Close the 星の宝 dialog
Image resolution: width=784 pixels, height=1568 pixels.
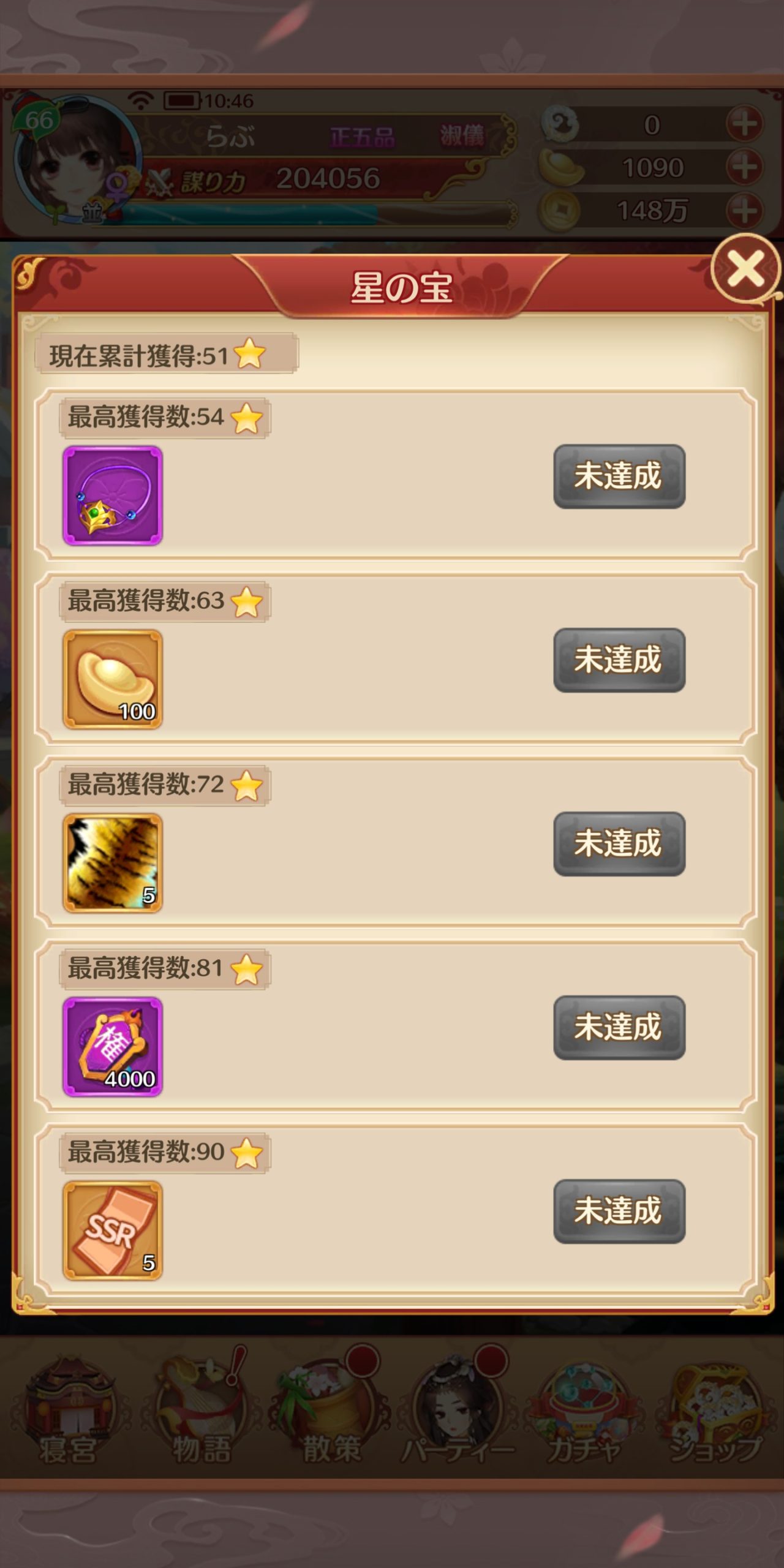(745, 269)
